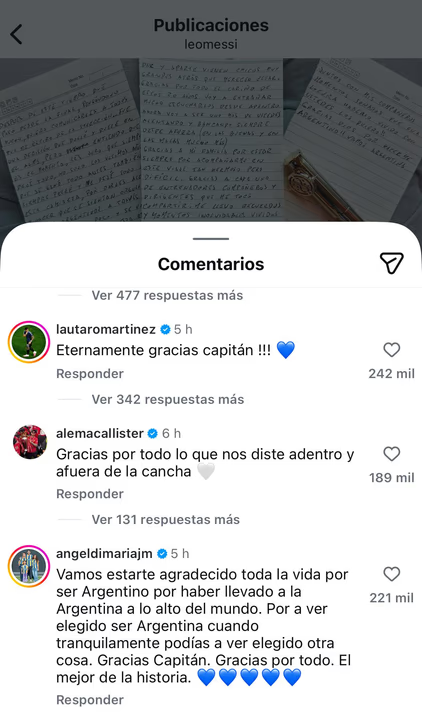422x720 pixels.
Task: Go back with the top-left arrow
Action: [16, 34]
